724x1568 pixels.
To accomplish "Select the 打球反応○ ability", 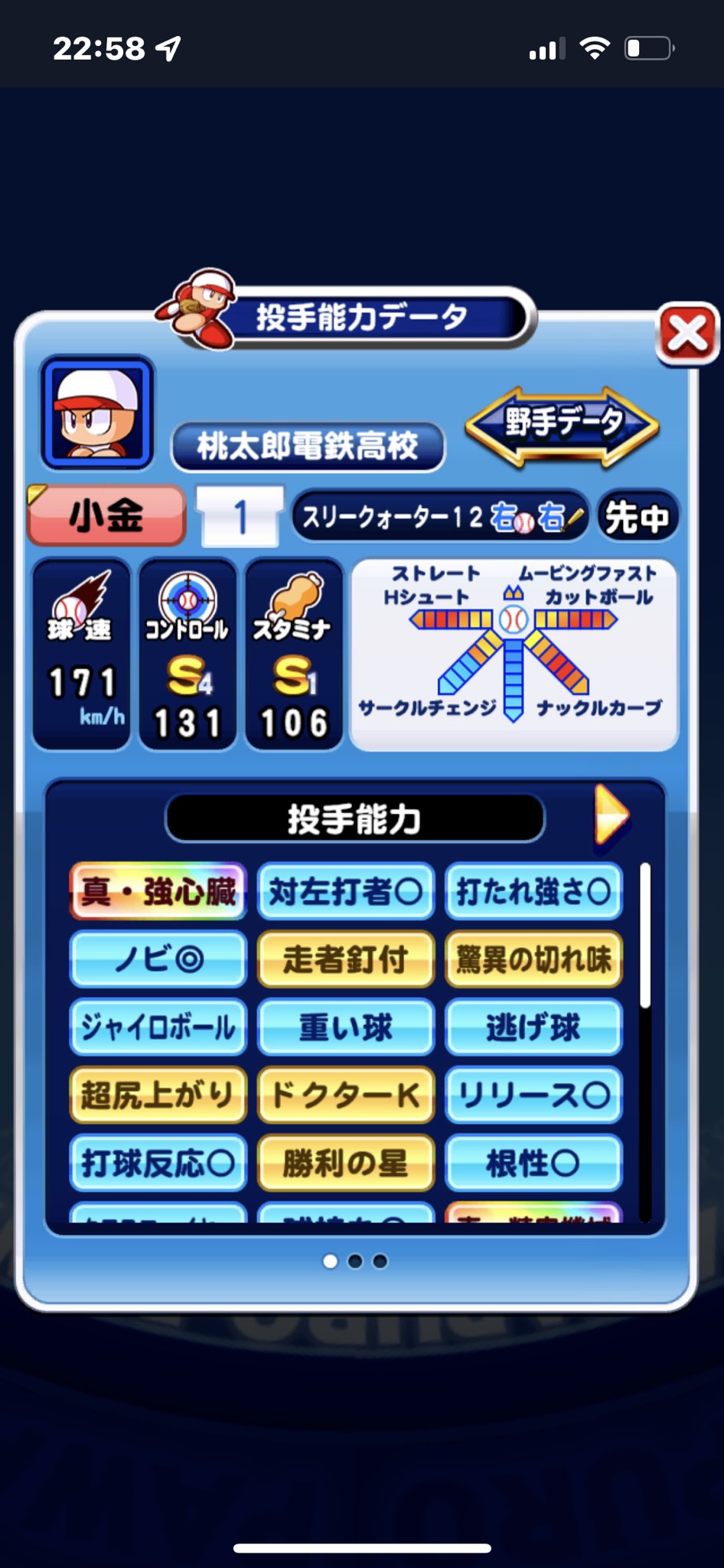I will pos(158,1163).
